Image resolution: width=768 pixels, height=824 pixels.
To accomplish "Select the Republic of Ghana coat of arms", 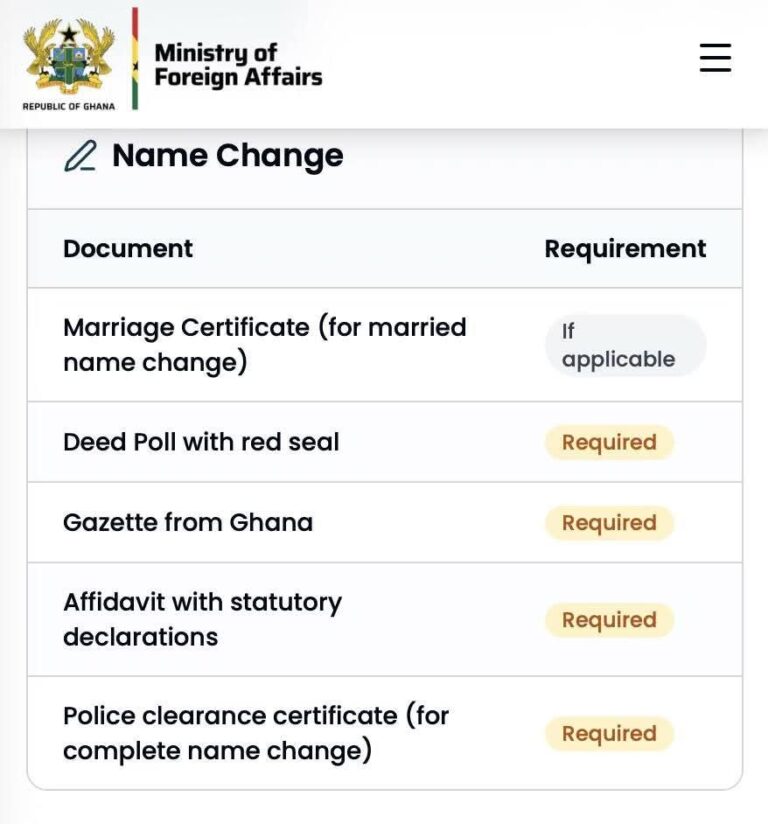I will coord(67,60).
